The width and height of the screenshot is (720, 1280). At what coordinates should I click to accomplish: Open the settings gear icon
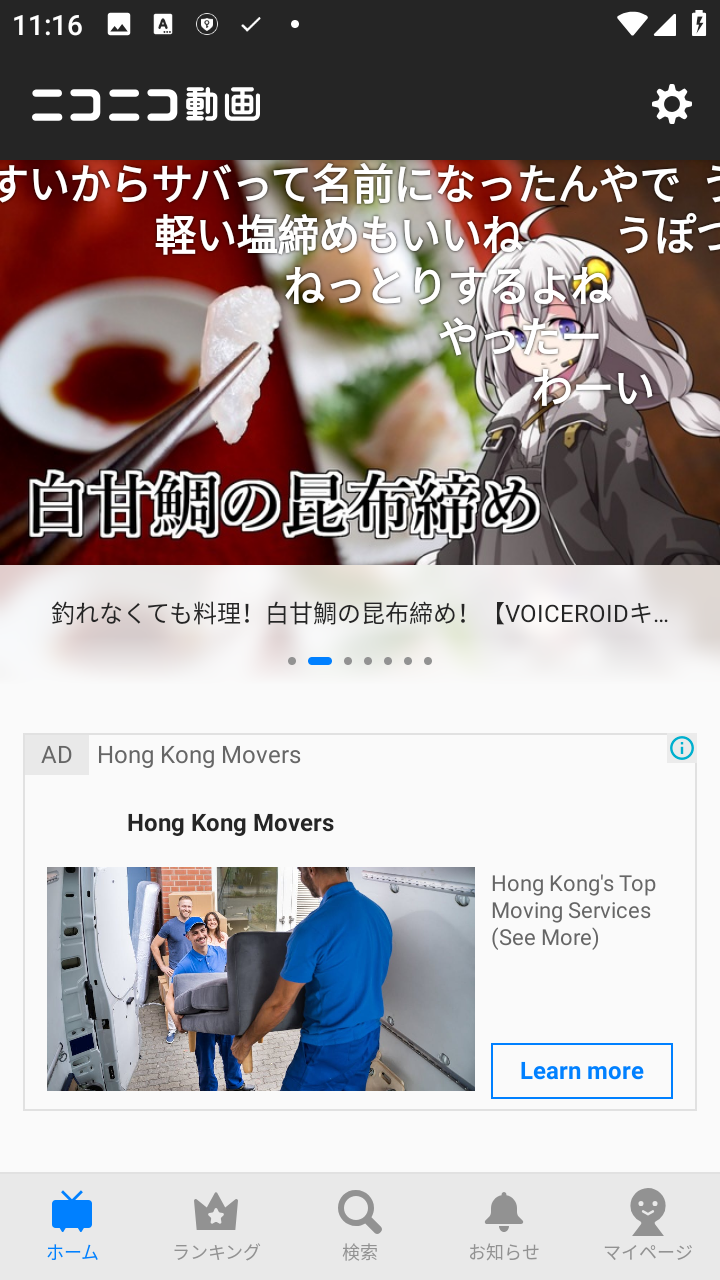[671, 104]
